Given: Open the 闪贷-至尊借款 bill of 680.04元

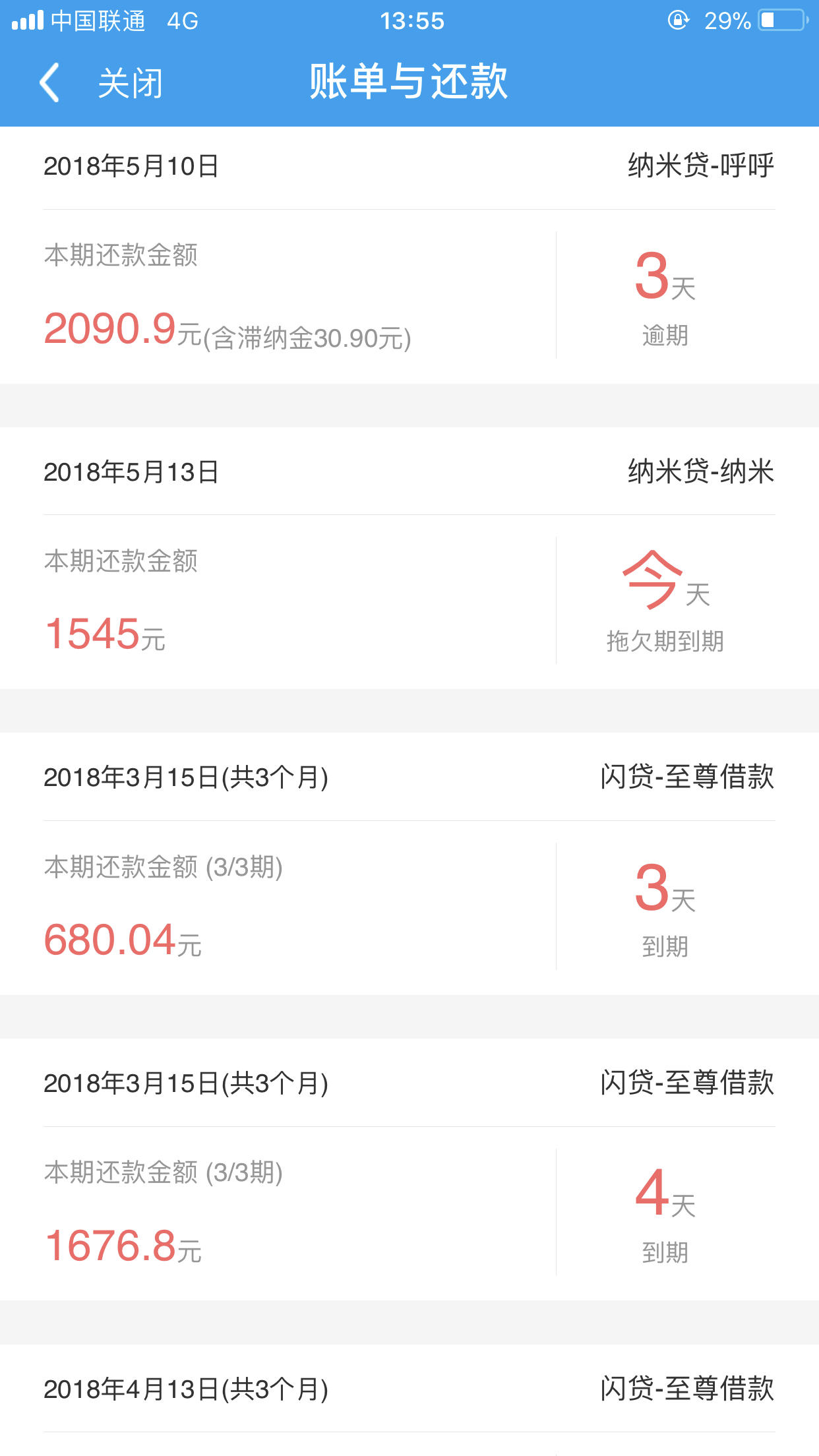Looking at the screenshot, I should tap(409, 864).
